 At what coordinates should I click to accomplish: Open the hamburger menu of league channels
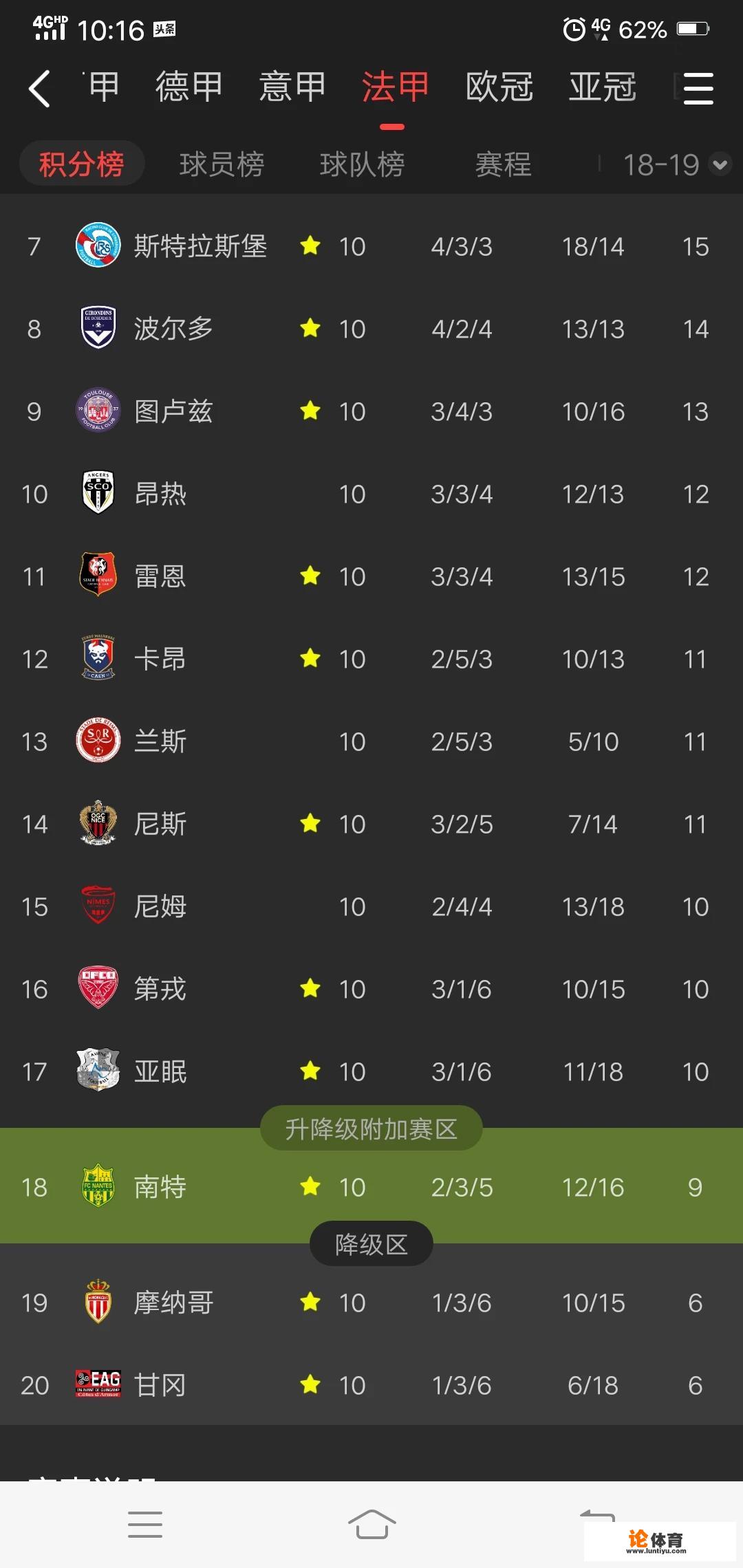(x=698, y=89)
